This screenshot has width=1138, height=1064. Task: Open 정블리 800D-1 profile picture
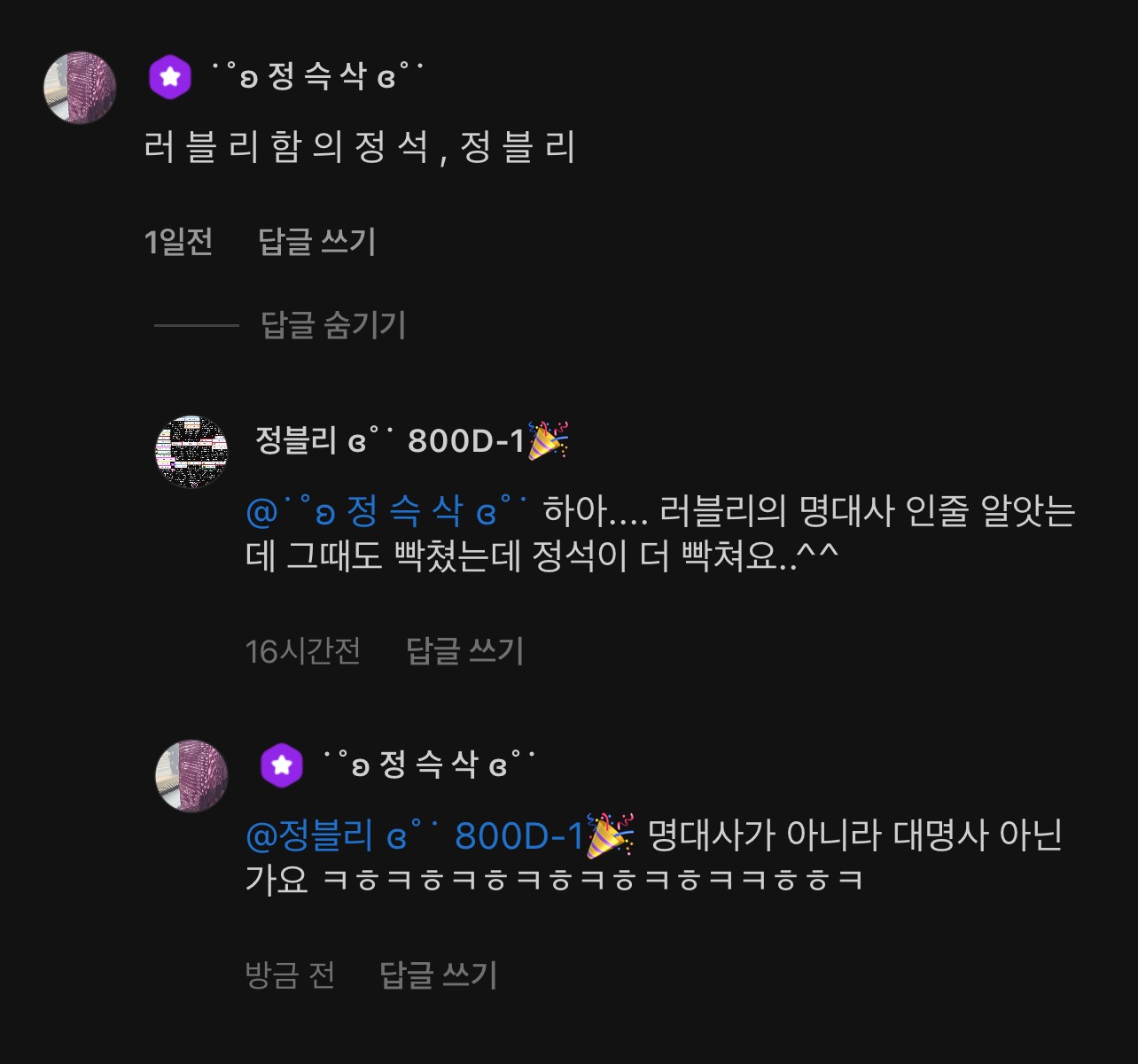pos(191,452)
